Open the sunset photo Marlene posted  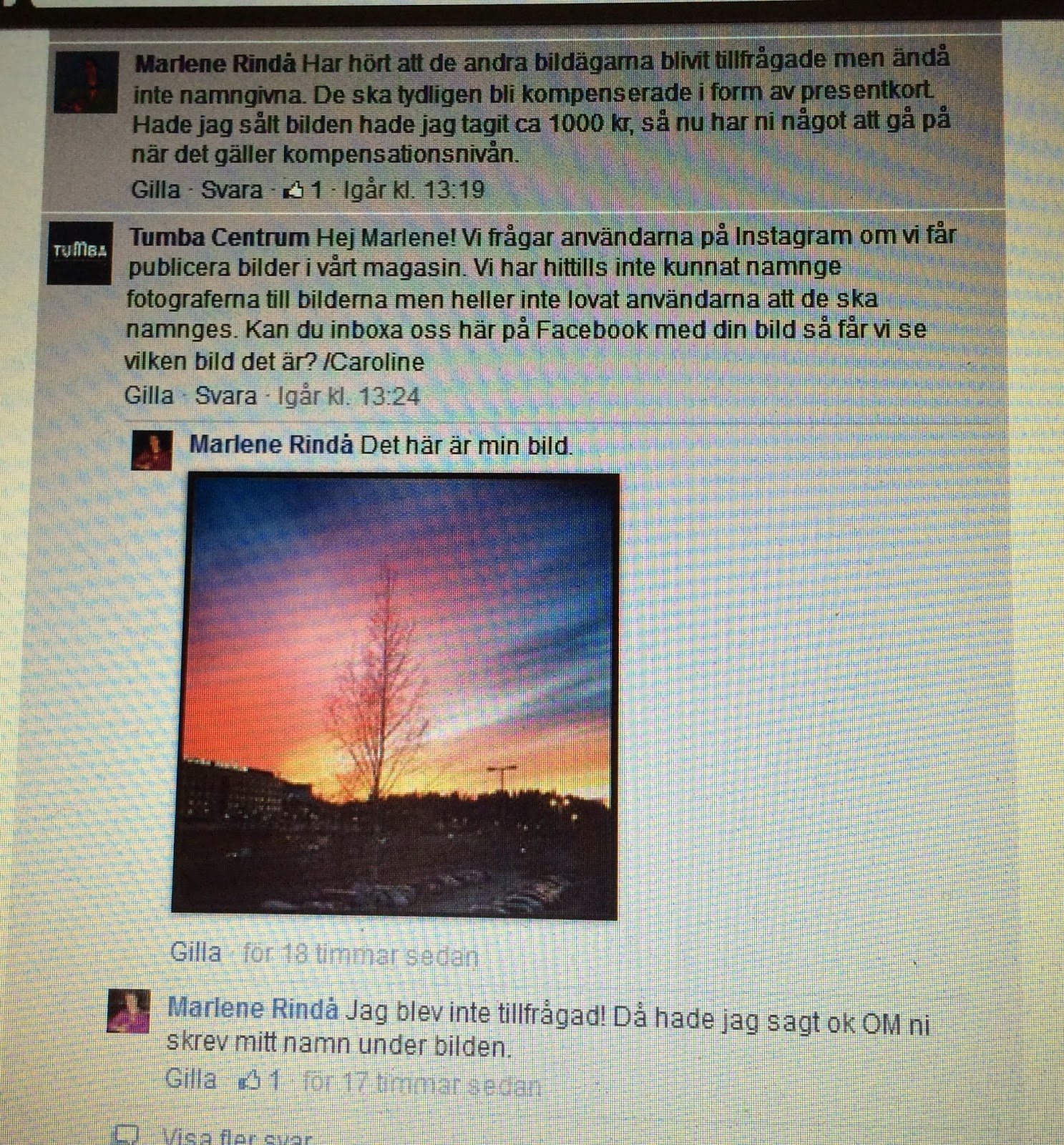[x=395, y=696]
